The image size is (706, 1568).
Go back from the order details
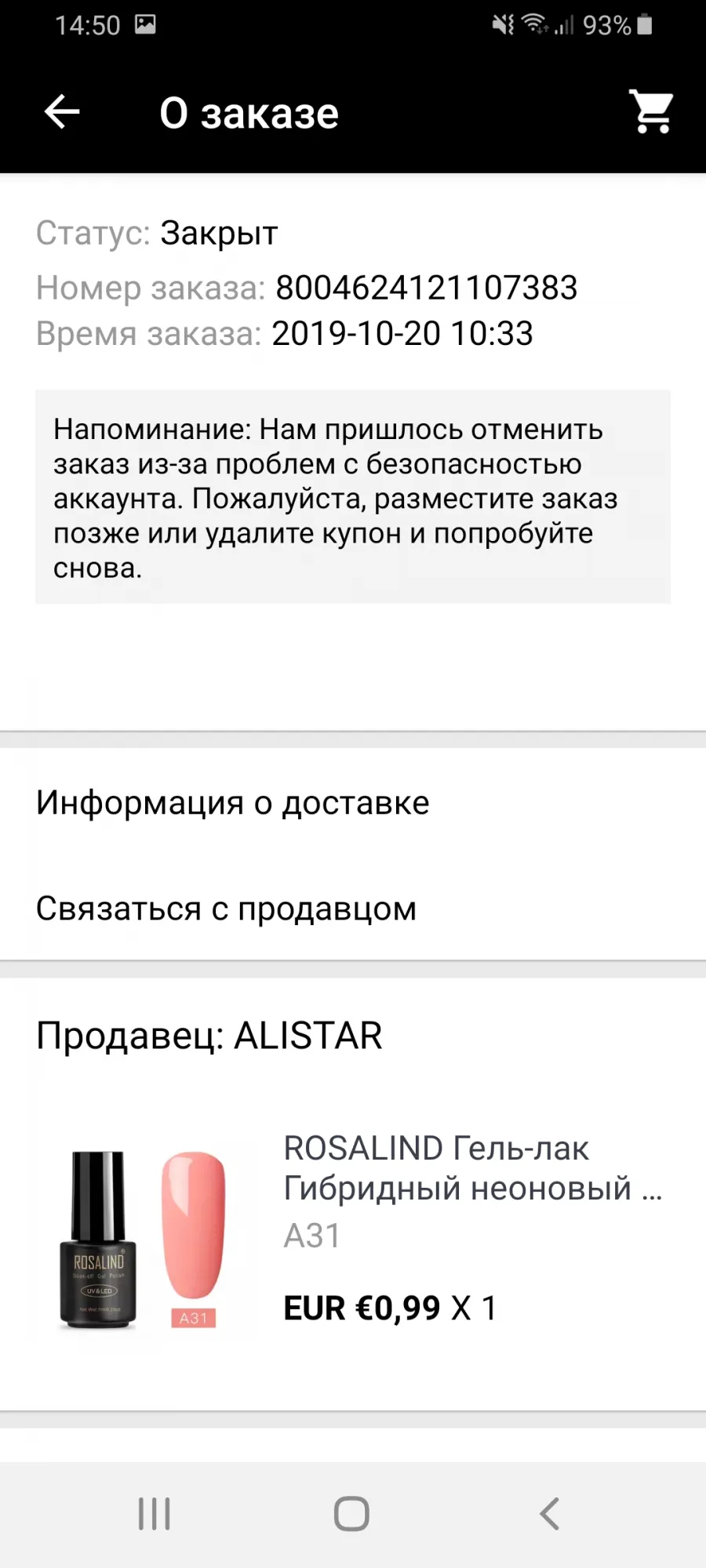[62, 112]
